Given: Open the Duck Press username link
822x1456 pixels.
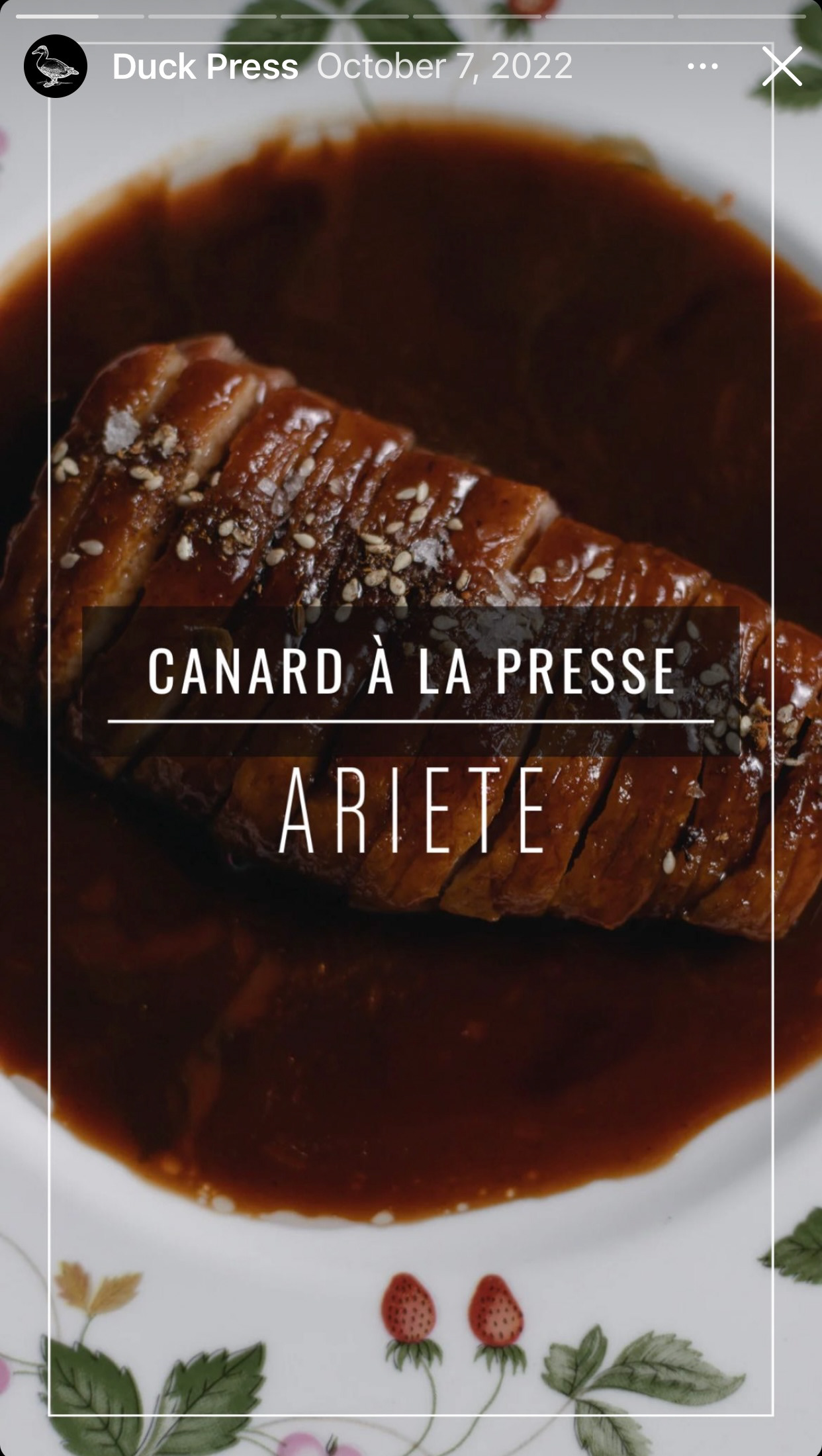Looking at the screenshot, I should [205, 67].
